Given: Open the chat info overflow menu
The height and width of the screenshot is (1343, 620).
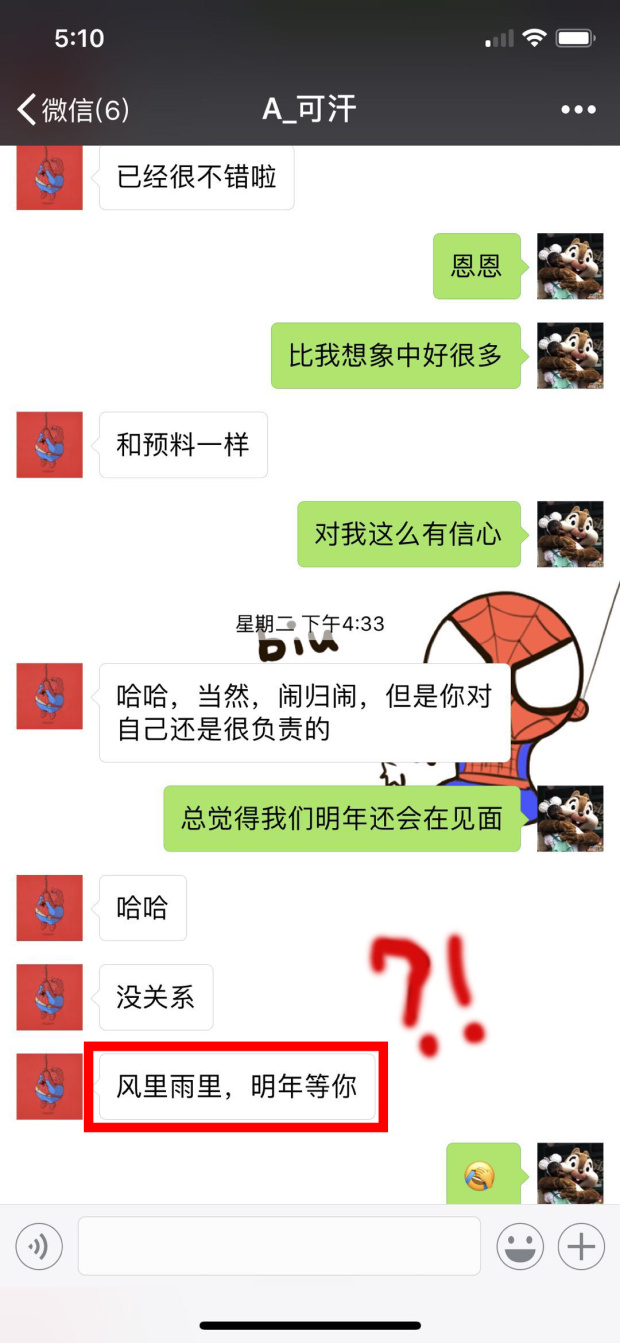Looking at the screenshot, I should 578,110.
